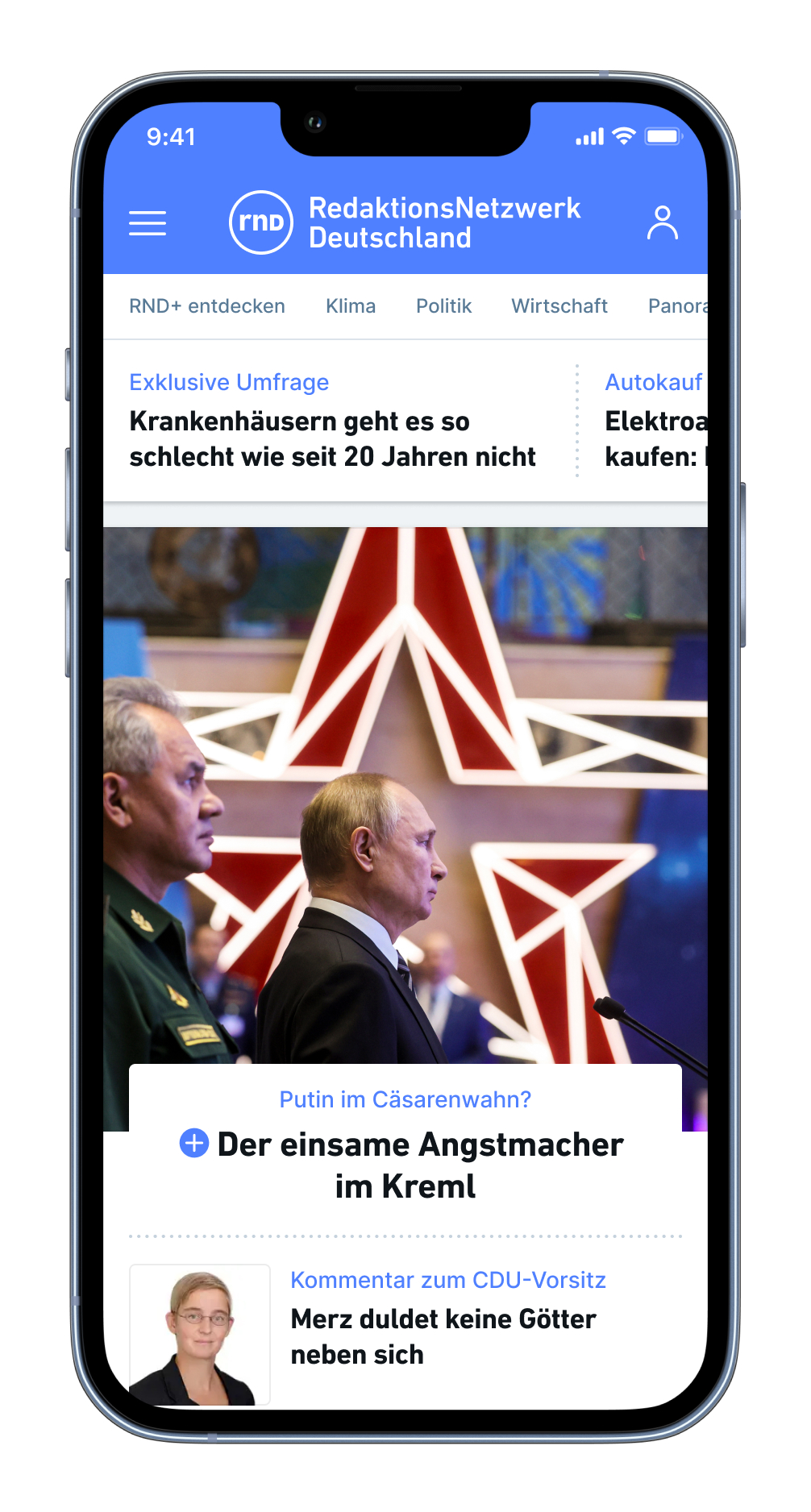Read the Krankenhäuser Exklusive Umfrage article

click(333, 421)
